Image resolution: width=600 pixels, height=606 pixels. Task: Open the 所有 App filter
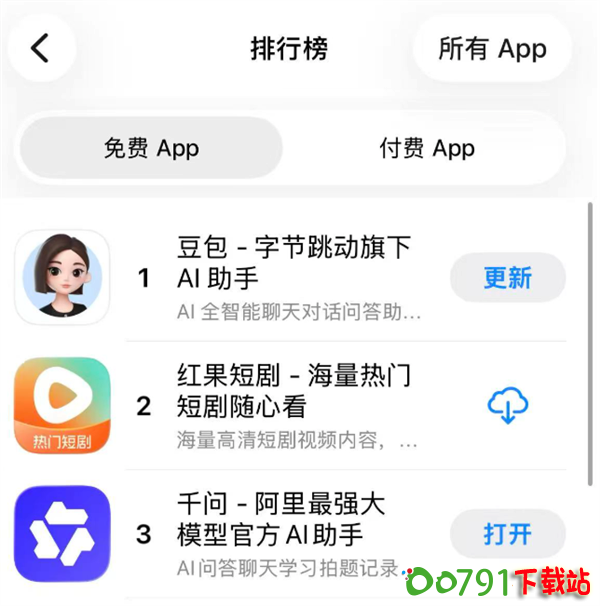click(x=492, y=48)
